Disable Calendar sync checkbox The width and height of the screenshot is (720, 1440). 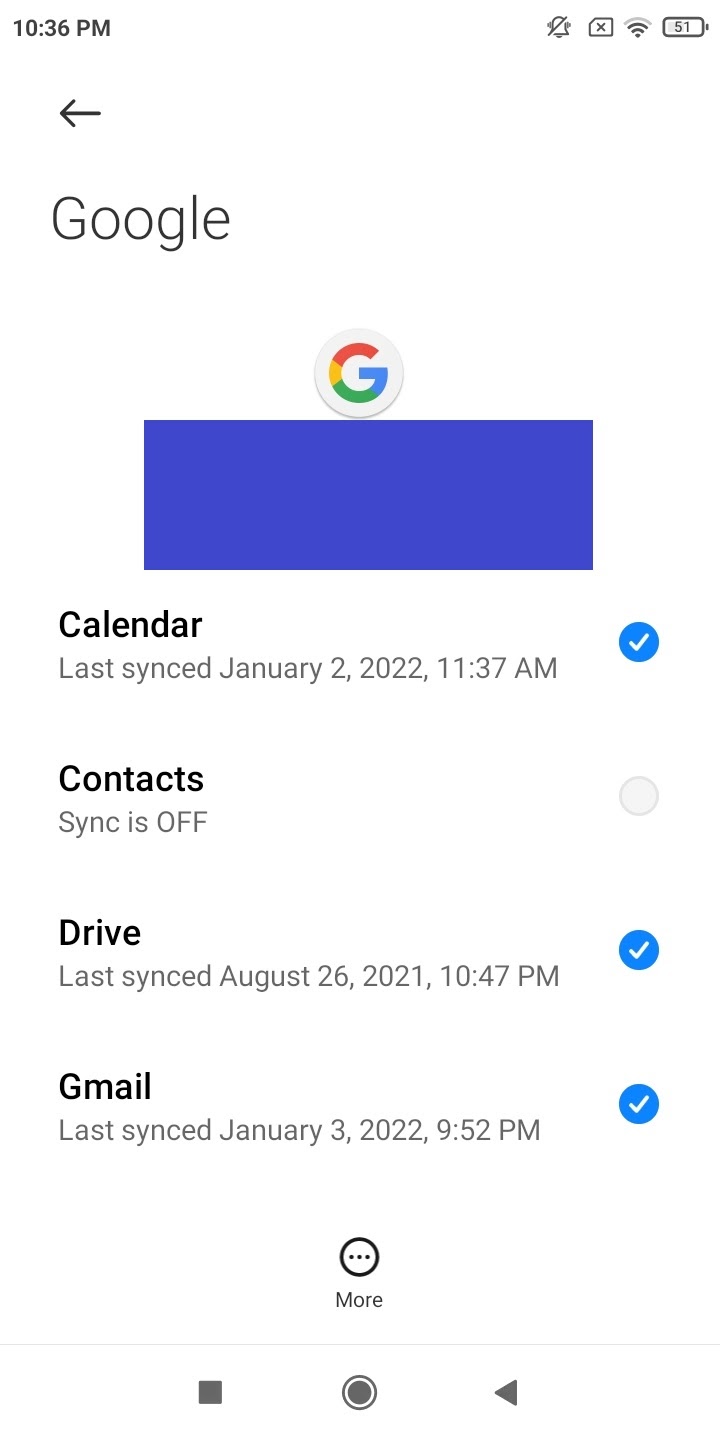[639, 642]
